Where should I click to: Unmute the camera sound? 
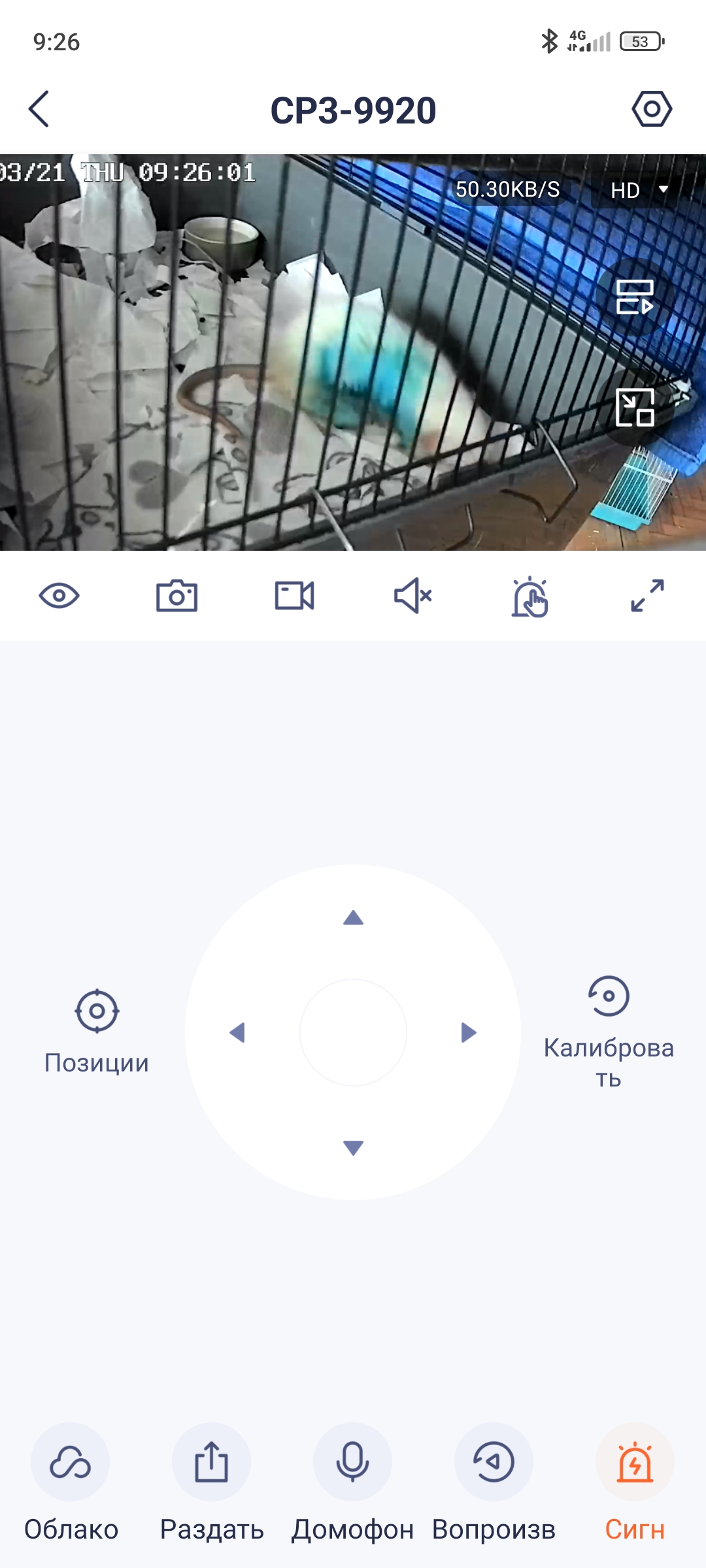412,596
